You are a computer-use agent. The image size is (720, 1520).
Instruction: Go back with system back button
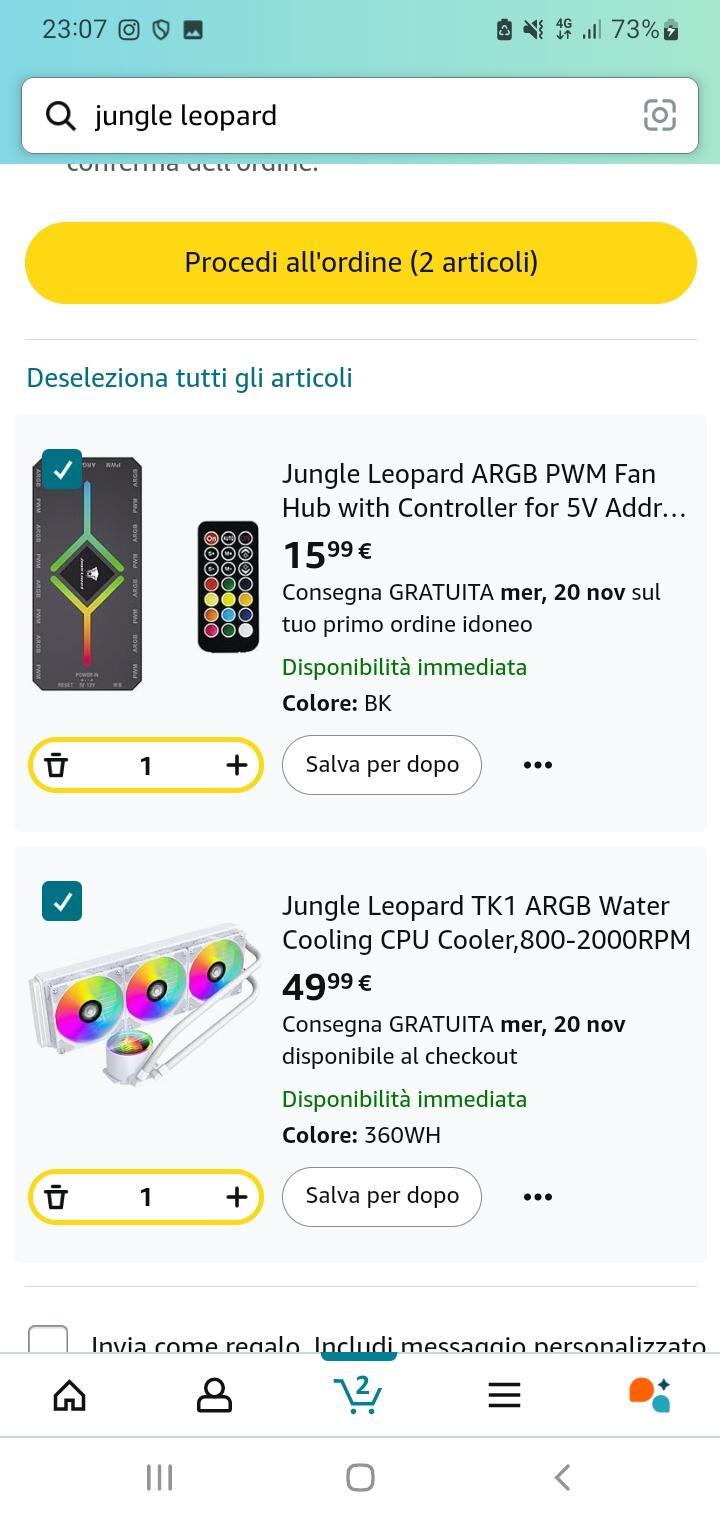(562, 1477)
